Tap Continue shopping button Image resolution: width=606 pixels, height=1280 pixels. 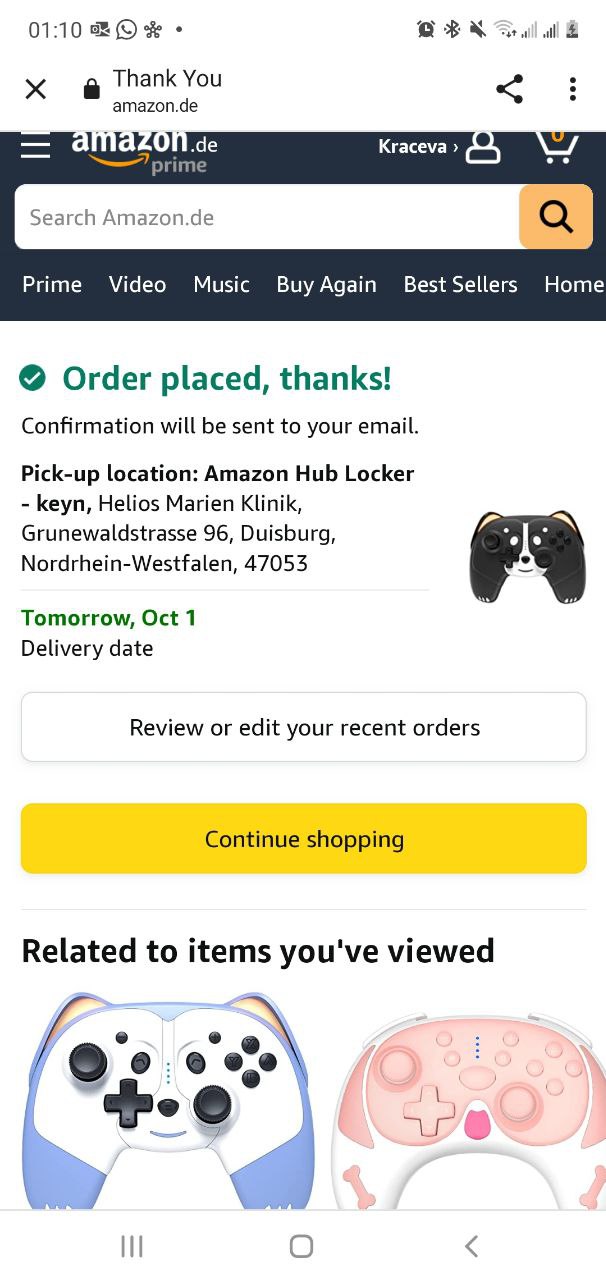pos(304,839)
